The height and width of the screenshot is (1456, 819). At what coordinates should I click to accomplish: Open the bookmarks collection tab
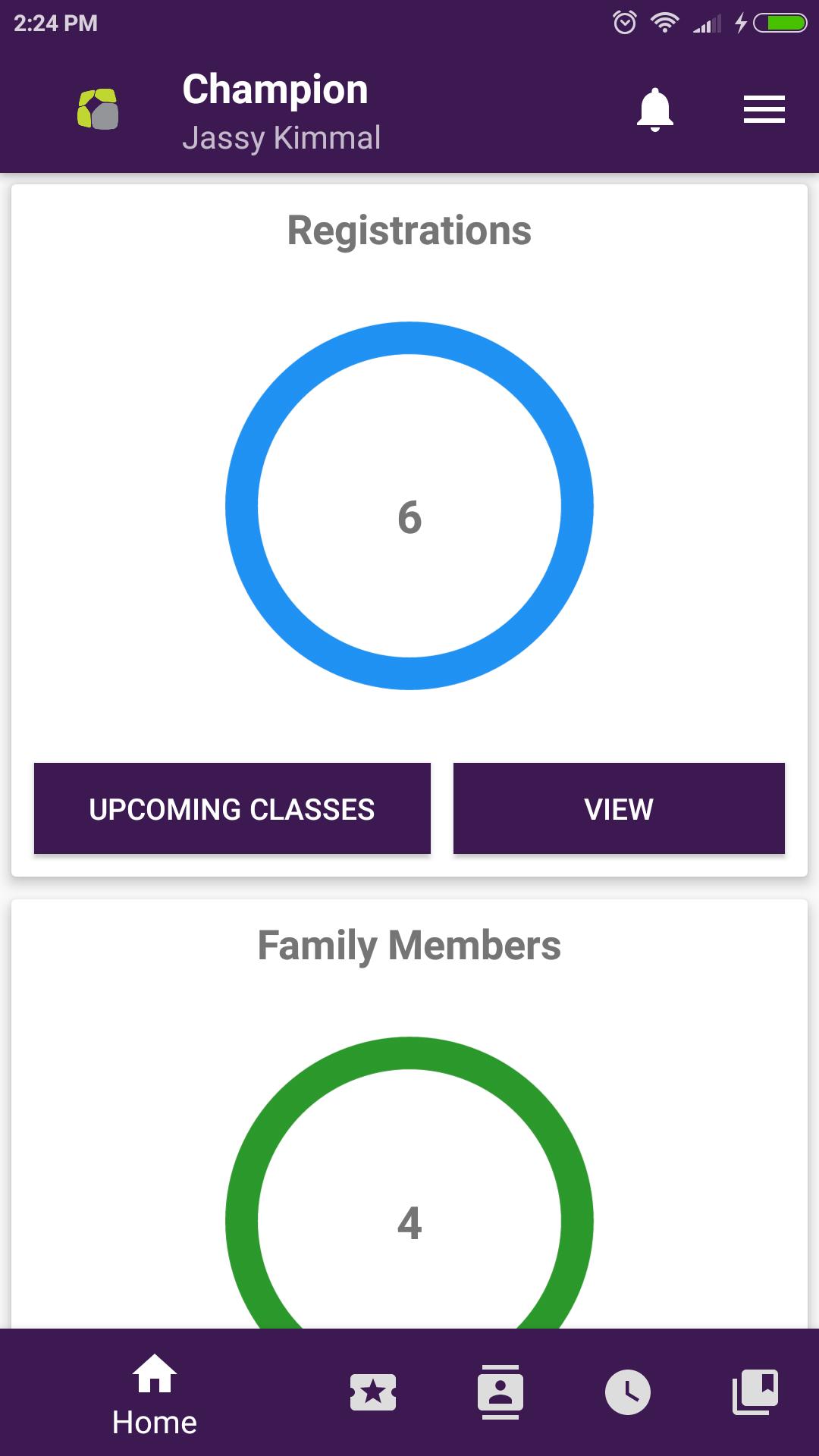click(x=755, y=1392)
